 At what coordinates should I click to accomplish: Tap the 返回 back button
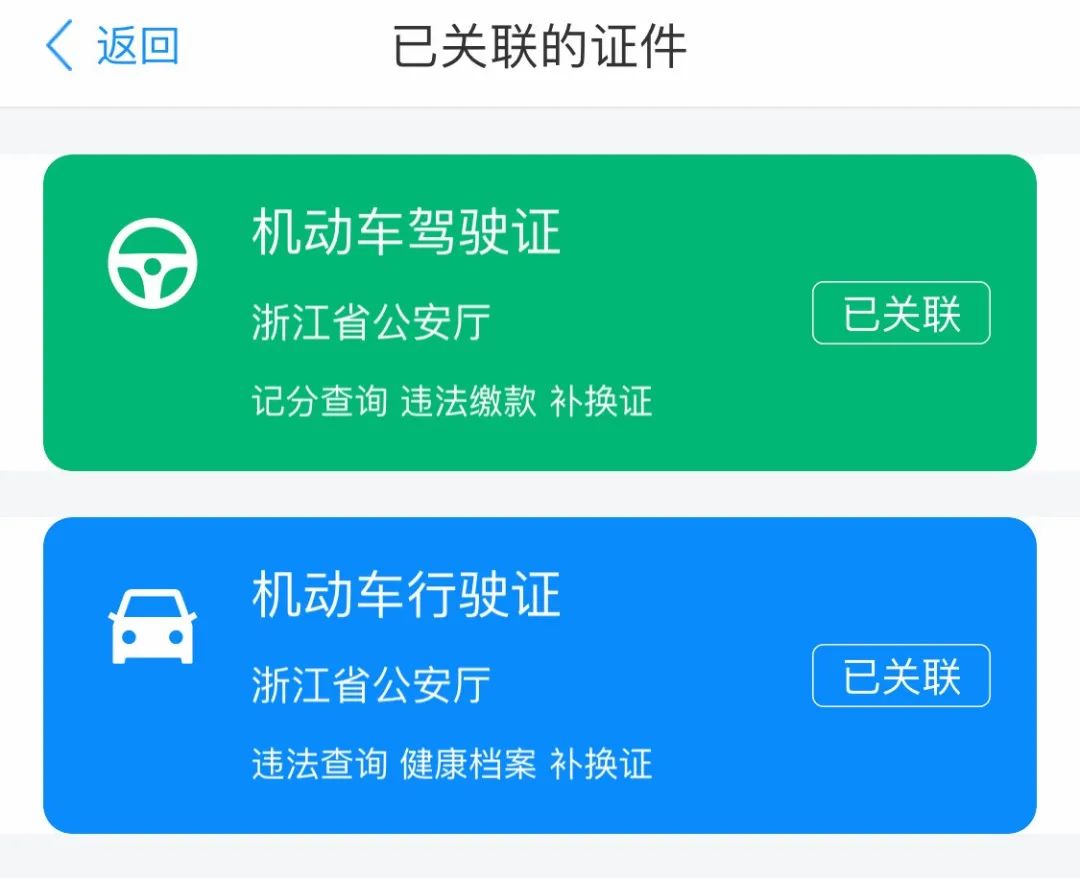pos(112,47)
